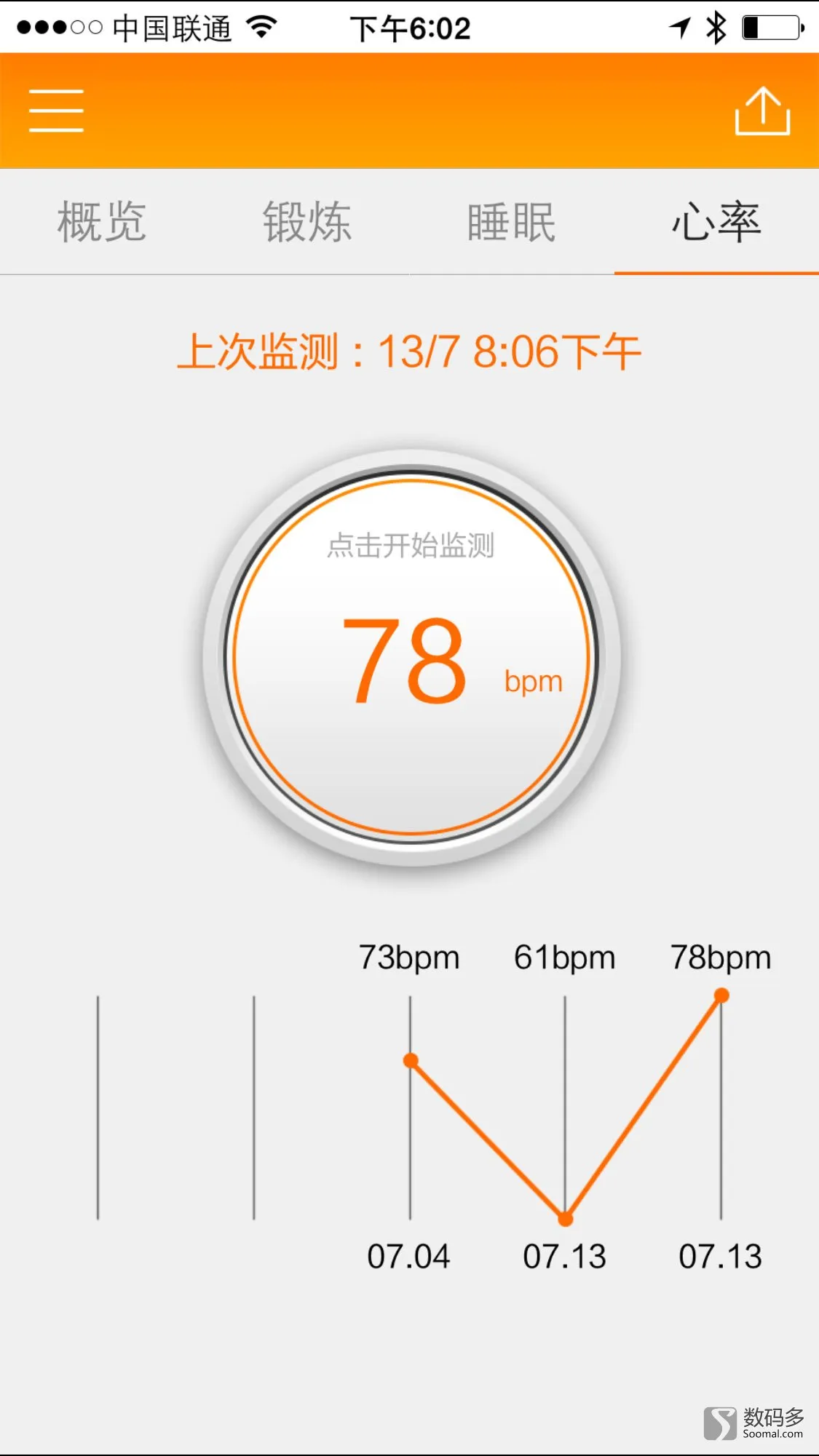Switch to the 锻炼 tab
This screenshot has width=819, height=1456.
307,222
